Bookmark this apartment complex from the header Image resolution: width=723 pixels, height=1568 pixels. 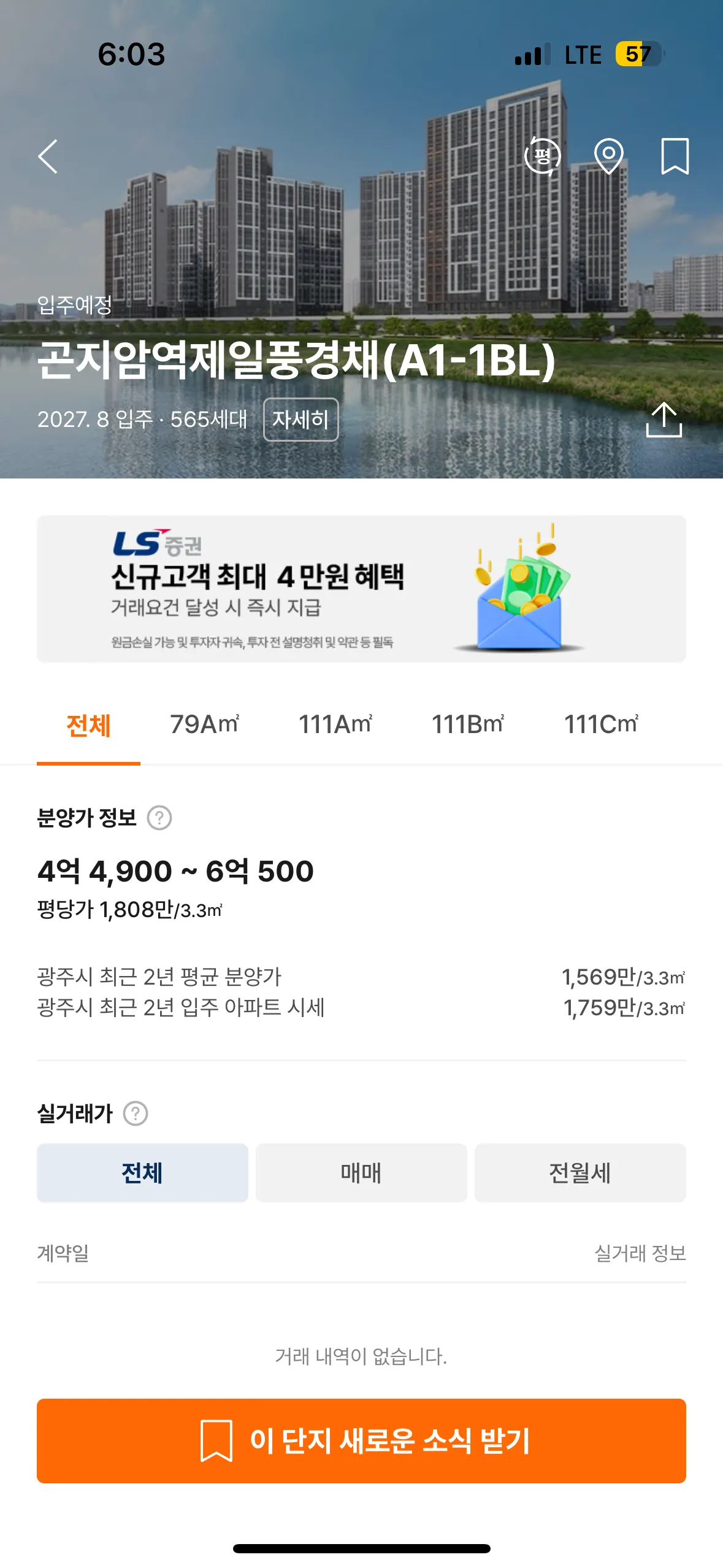pos(675,156)
